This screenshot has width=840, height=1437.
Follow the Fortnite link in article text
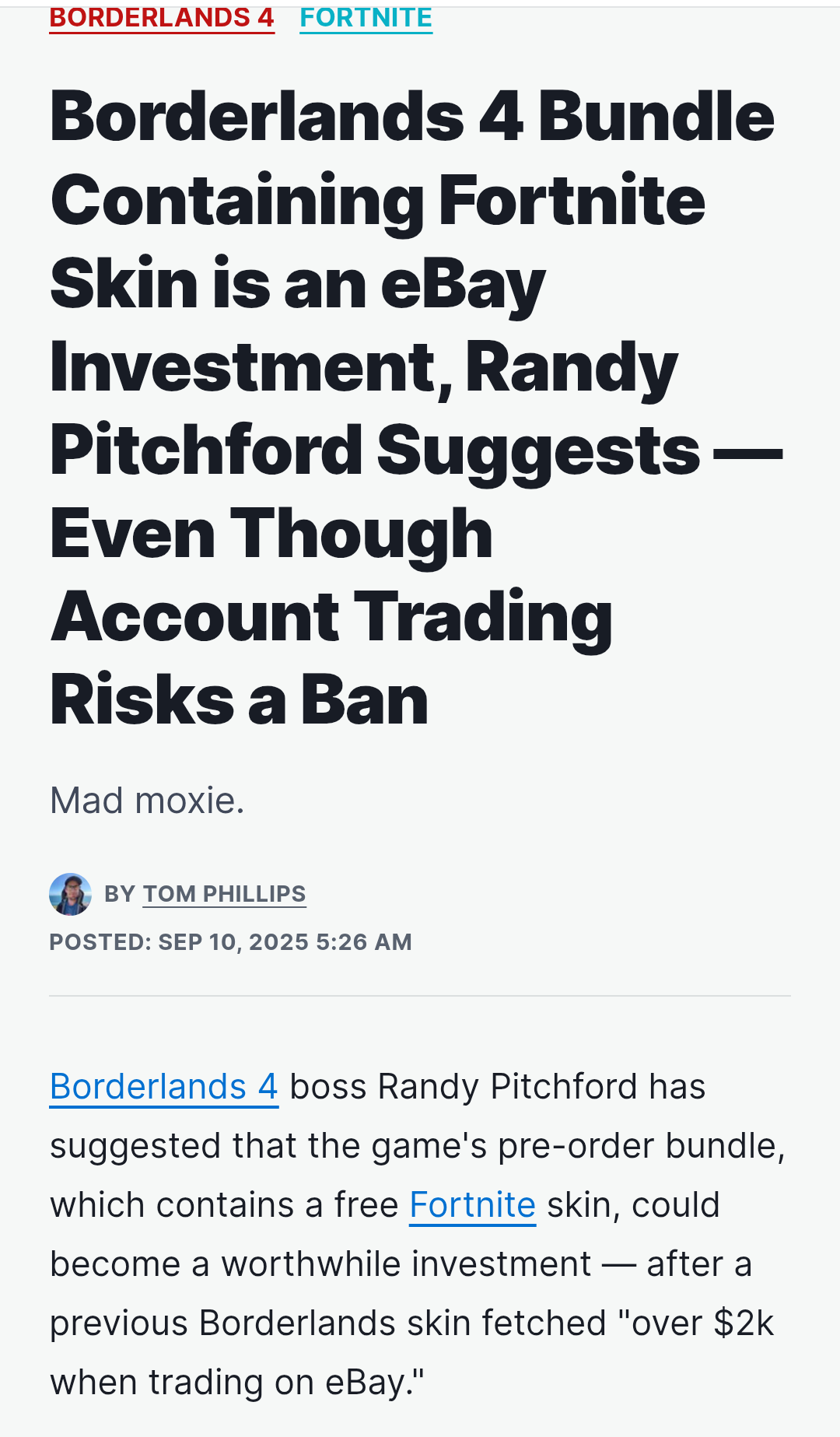472,1205
